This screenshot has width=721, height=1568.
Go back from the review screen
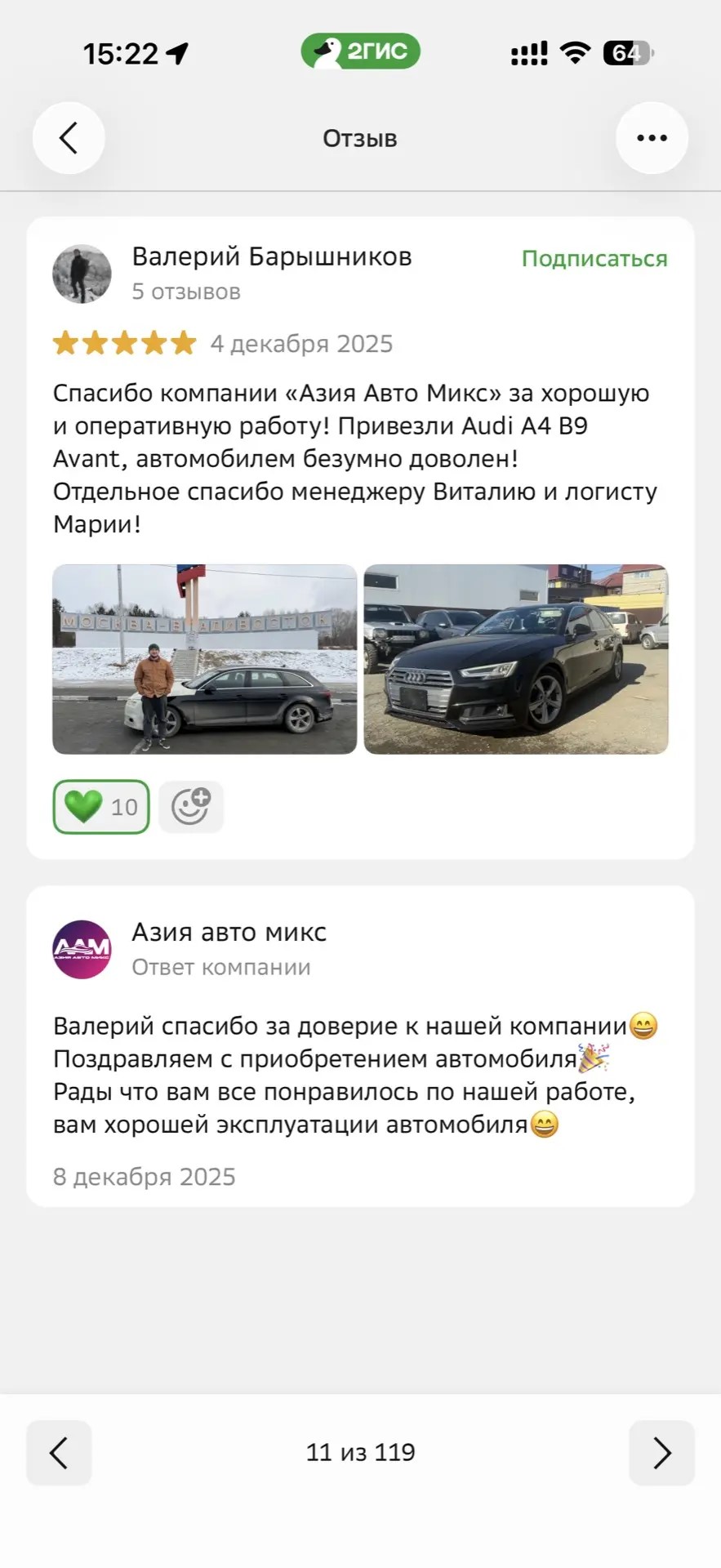(69, 138)
